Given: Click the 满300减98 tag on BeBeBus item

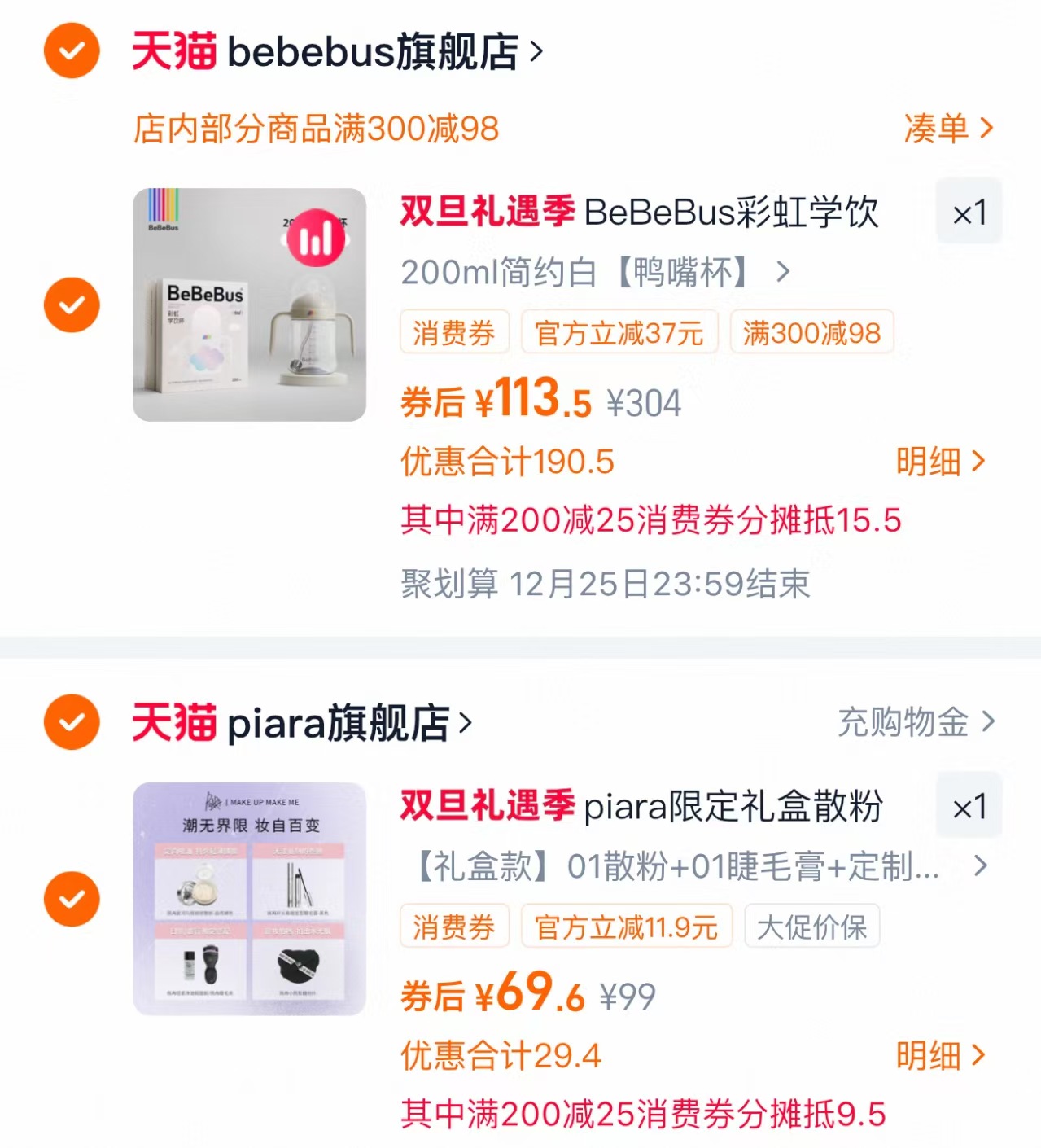Looking at the screenshot, I should [811, 331].
